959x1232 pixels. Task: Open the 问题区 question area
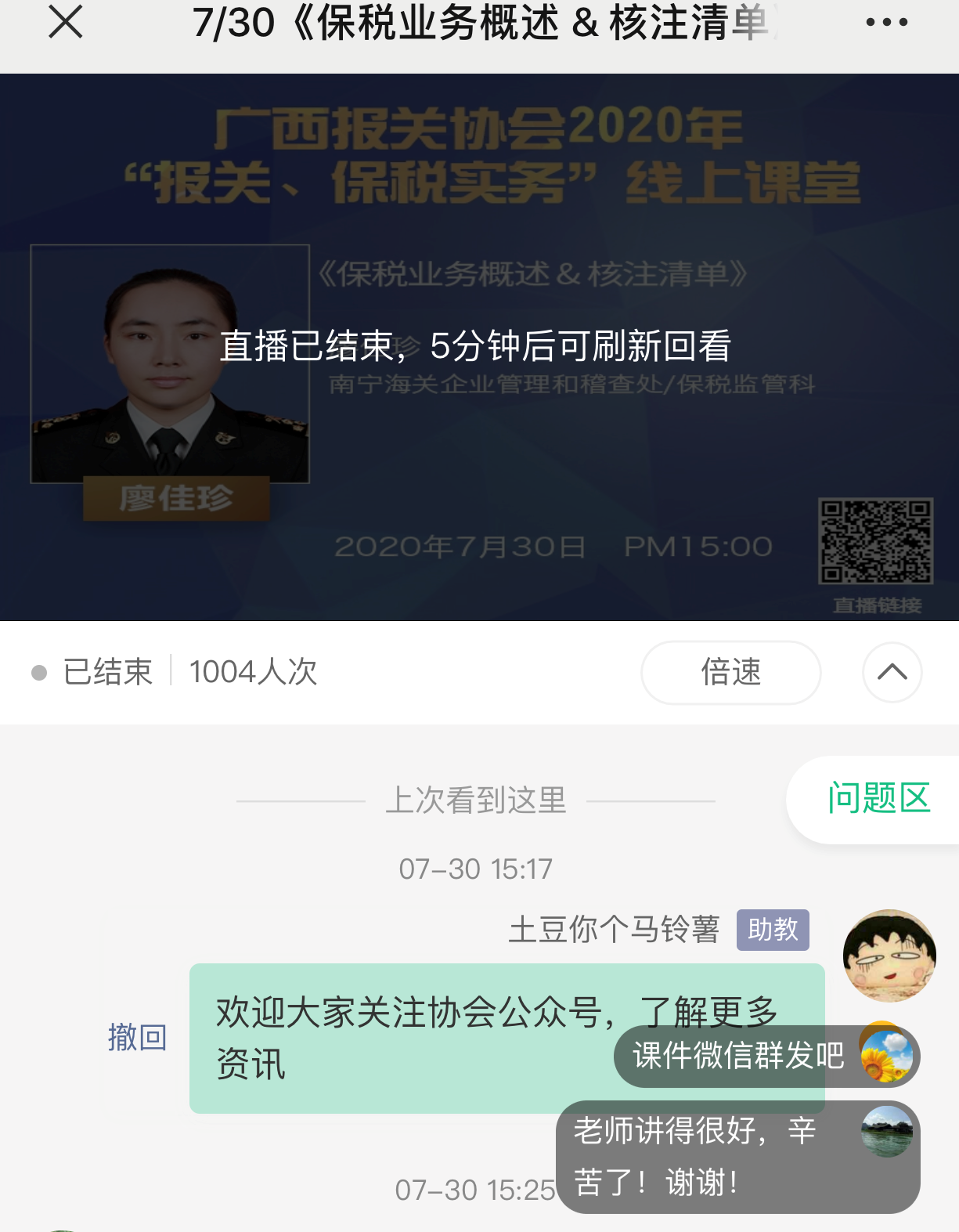click(x=878, y=799)
